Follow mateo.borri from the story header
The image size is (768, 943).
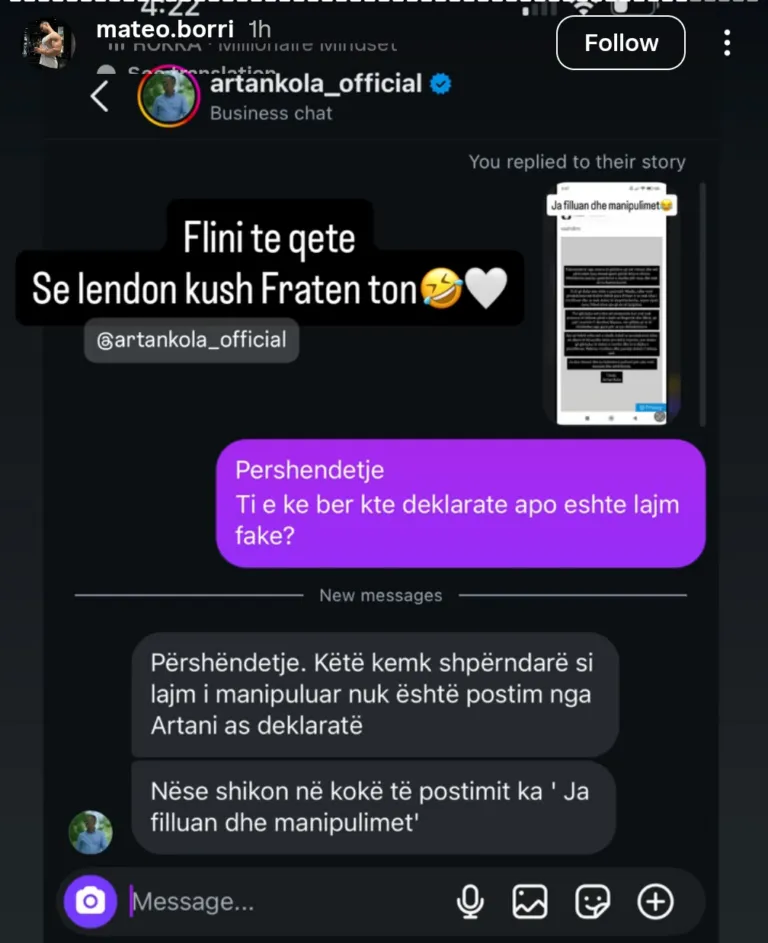coord(621,43)
